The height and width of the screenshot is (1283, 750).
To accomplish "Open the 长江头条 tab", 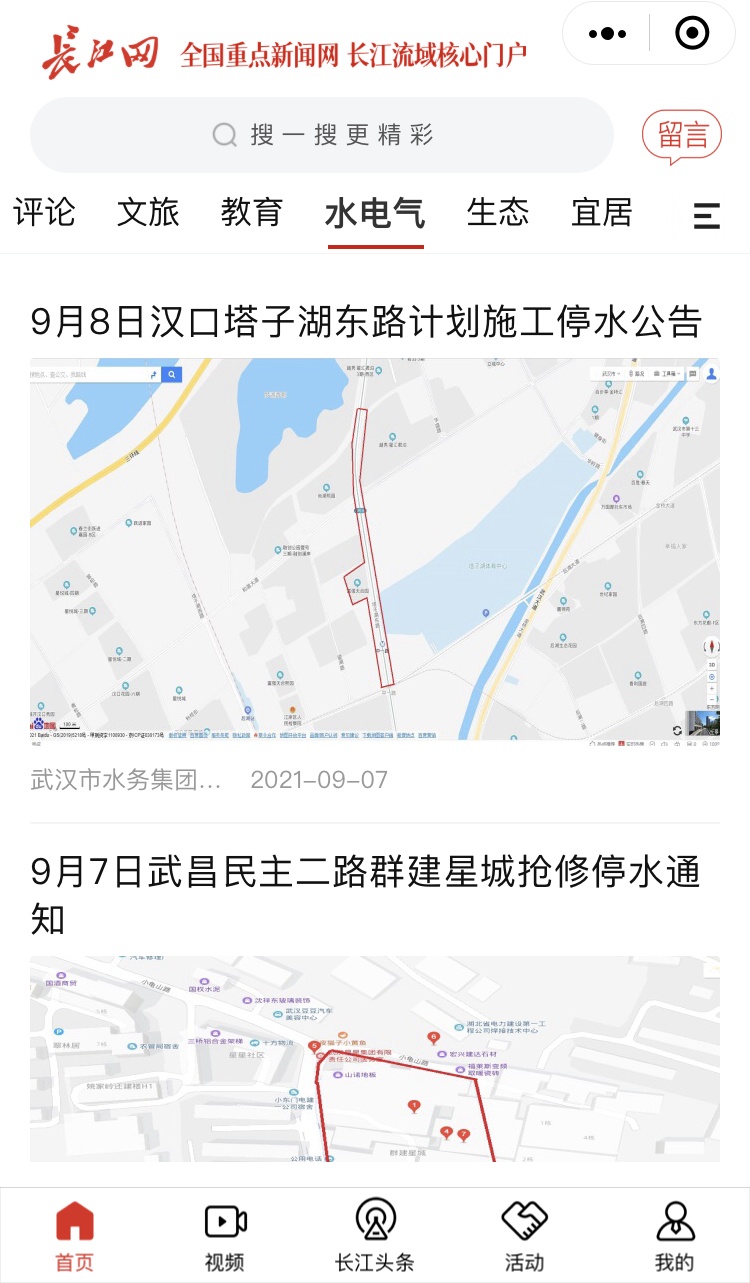I will [x=375, y=1236].
